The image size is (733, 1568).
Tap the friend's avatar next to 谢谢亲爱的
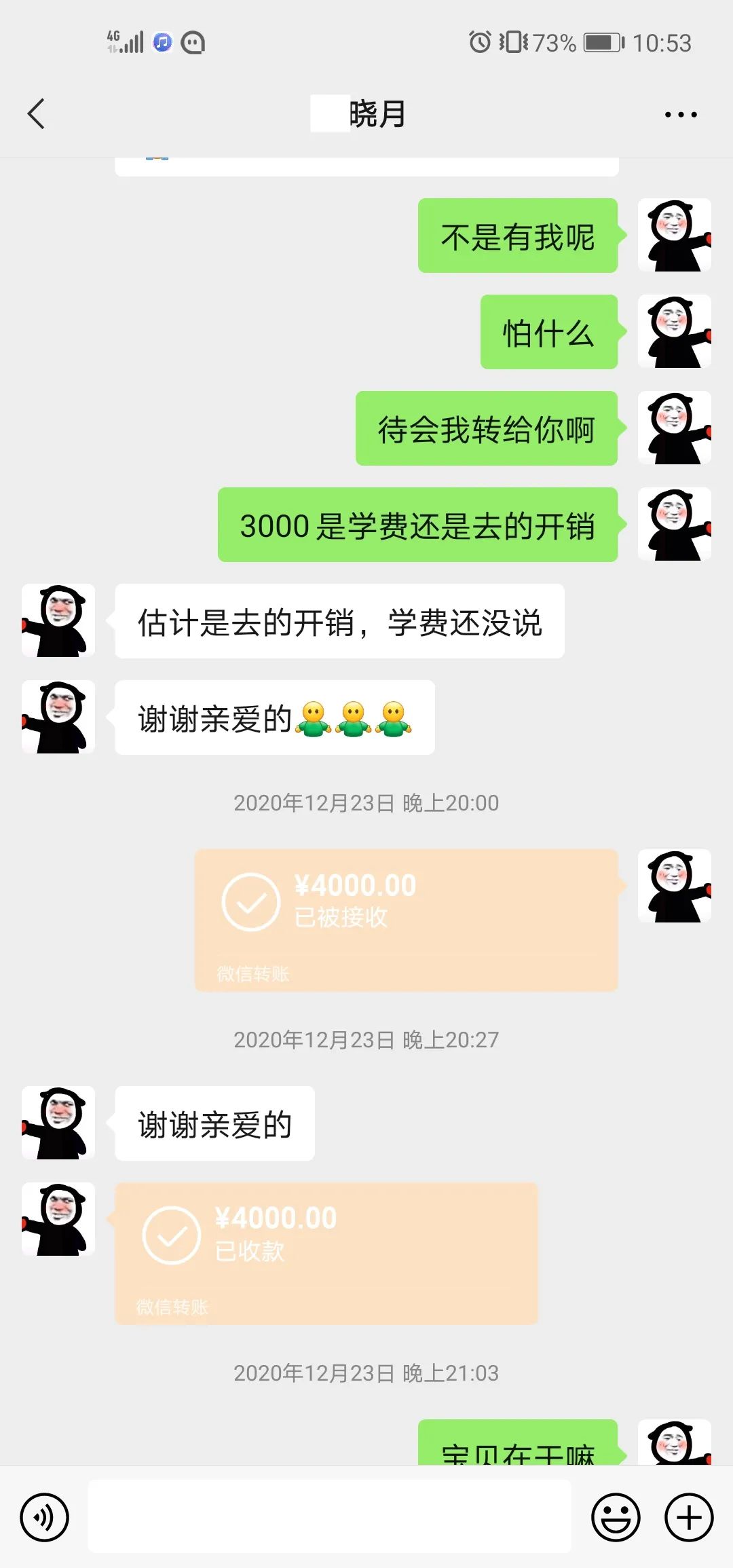[58, 1123]
